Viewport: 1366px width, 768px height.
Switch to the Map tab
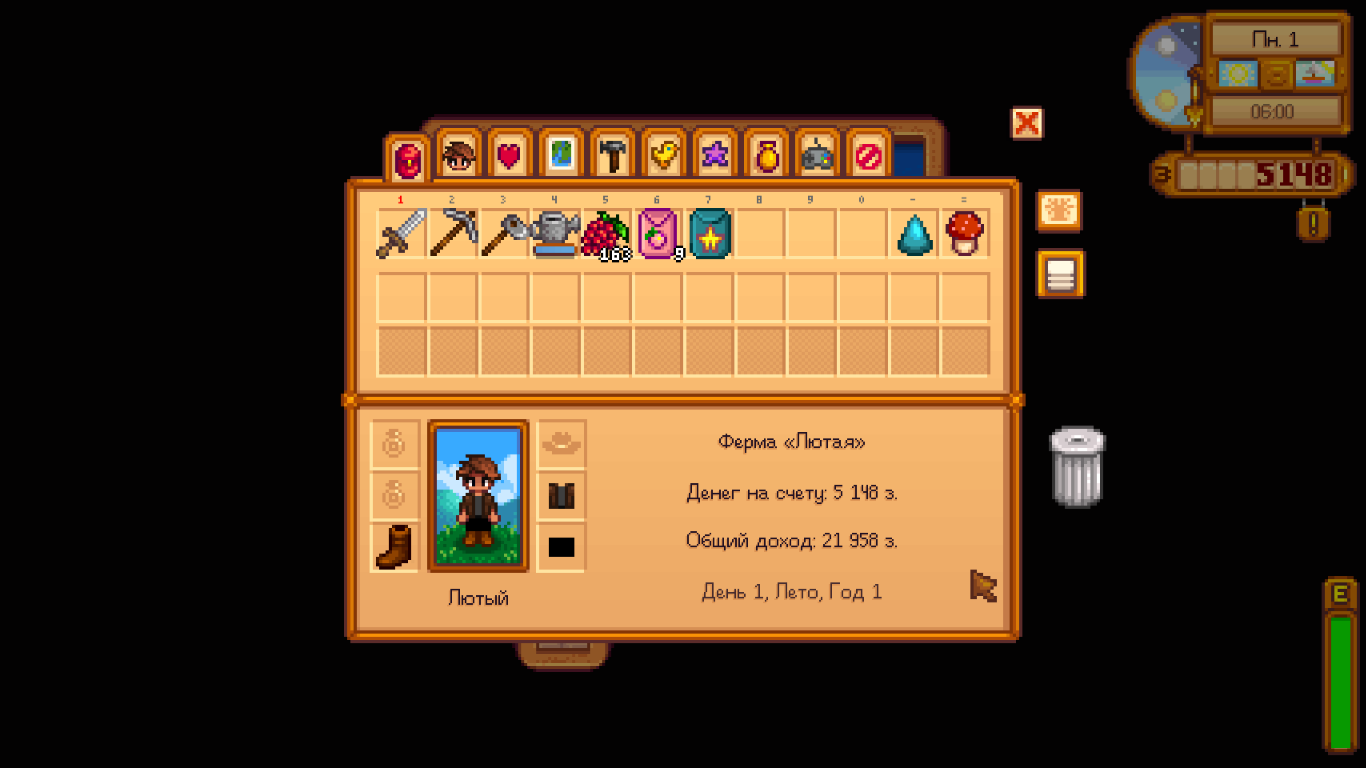(x=561, y=156)
